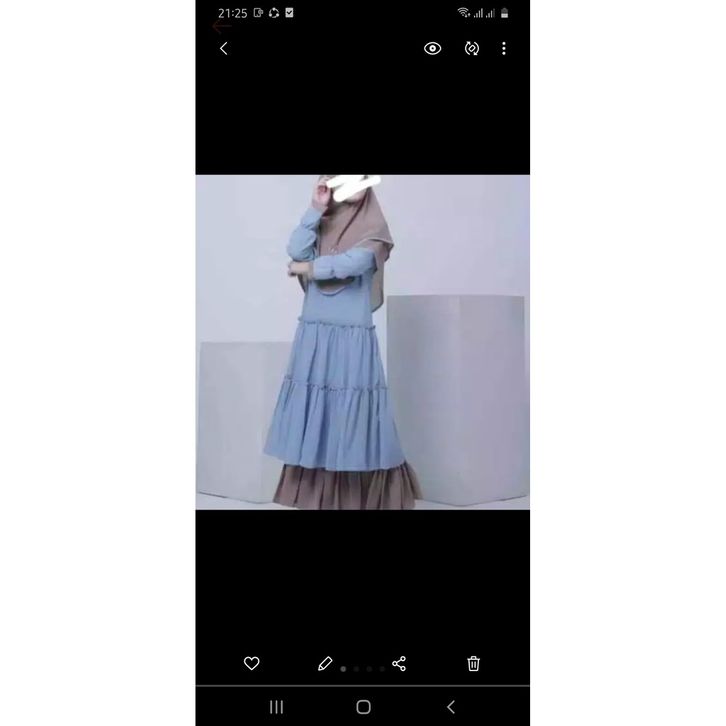Mark this photo as favorite
Screen dimensions: 726x726
click(252, 663)
